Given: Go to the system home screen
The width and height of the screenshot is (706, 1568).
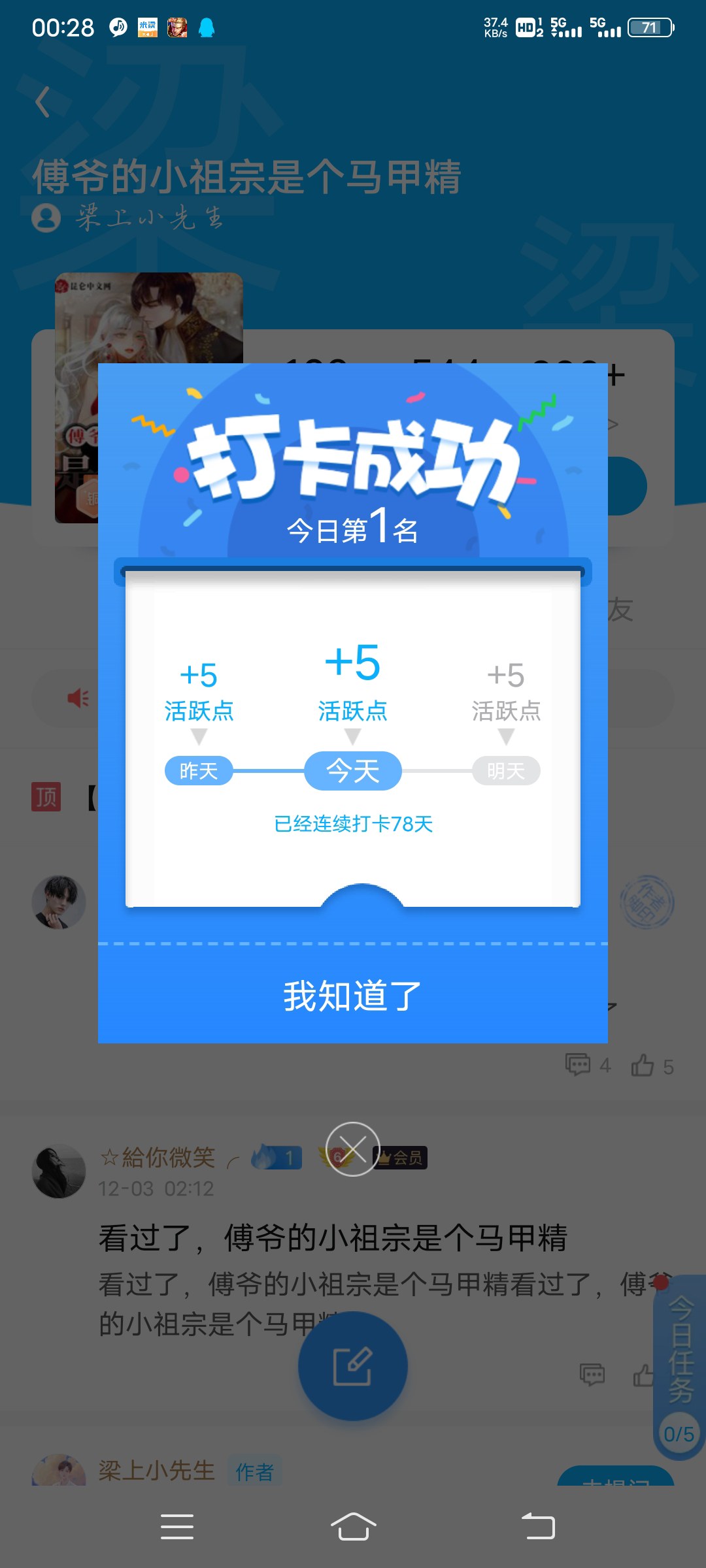Looking at the screenshot, I should 353,1527.
